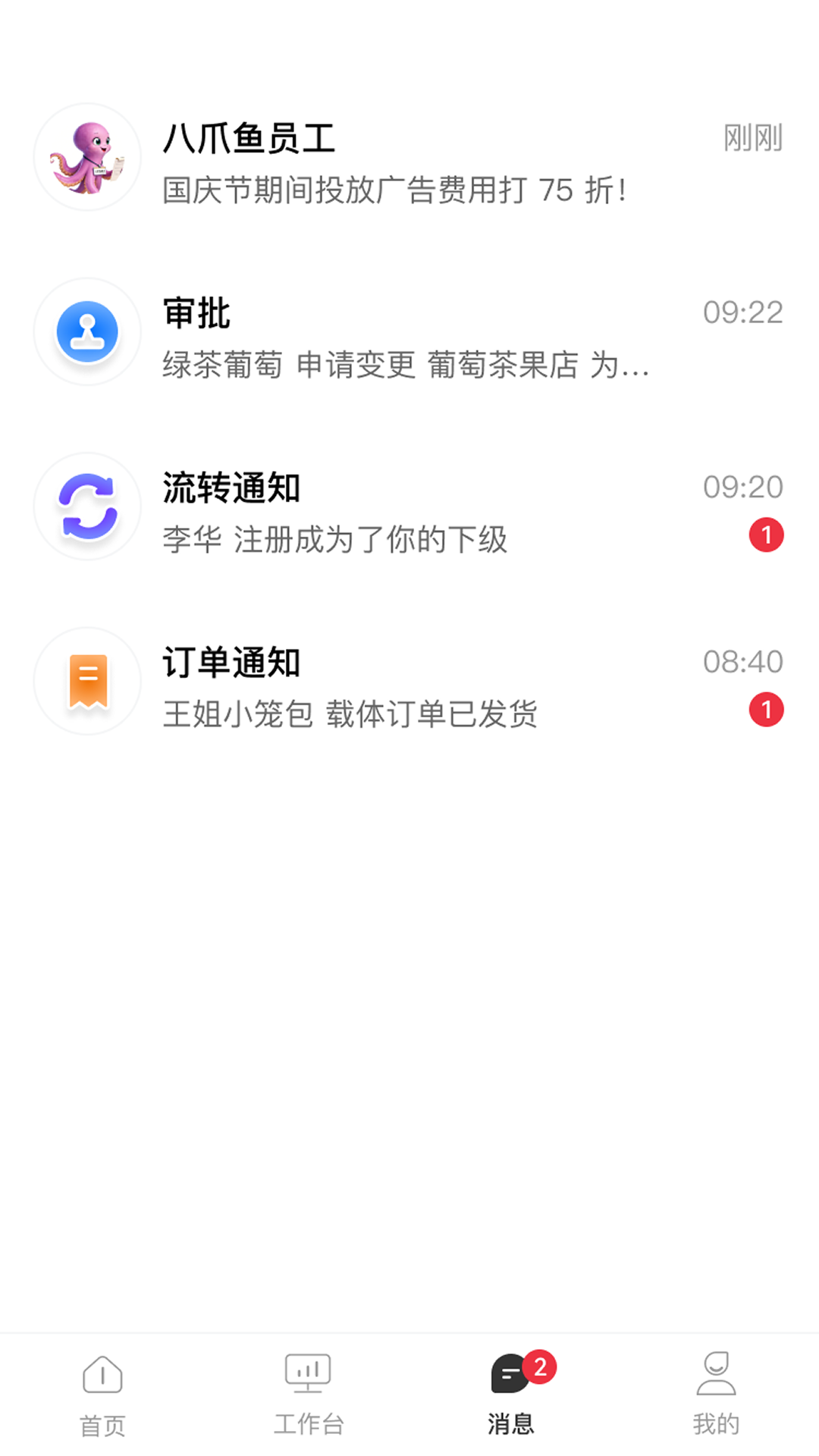Screen dimensions: 819x1456
Task: Open the 订单通知 conversation
Action: [409, 681]
